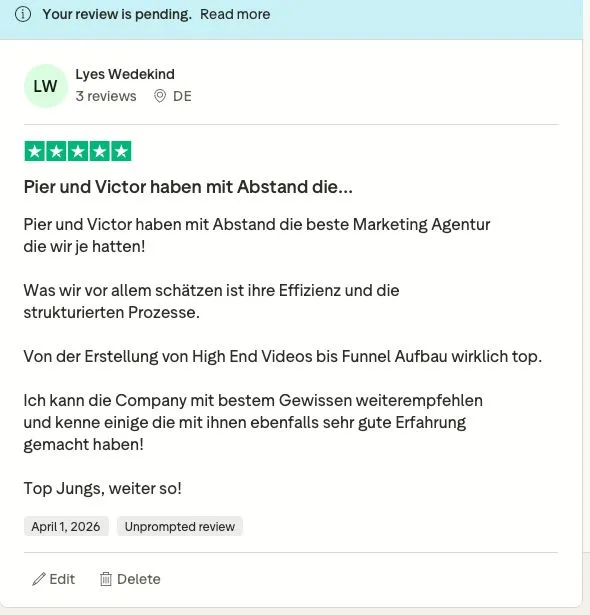Open Lyes Wedekind's reviewer profile
Image resolution: width=590 pixels, height=615 pixels.
click(125, 74)
